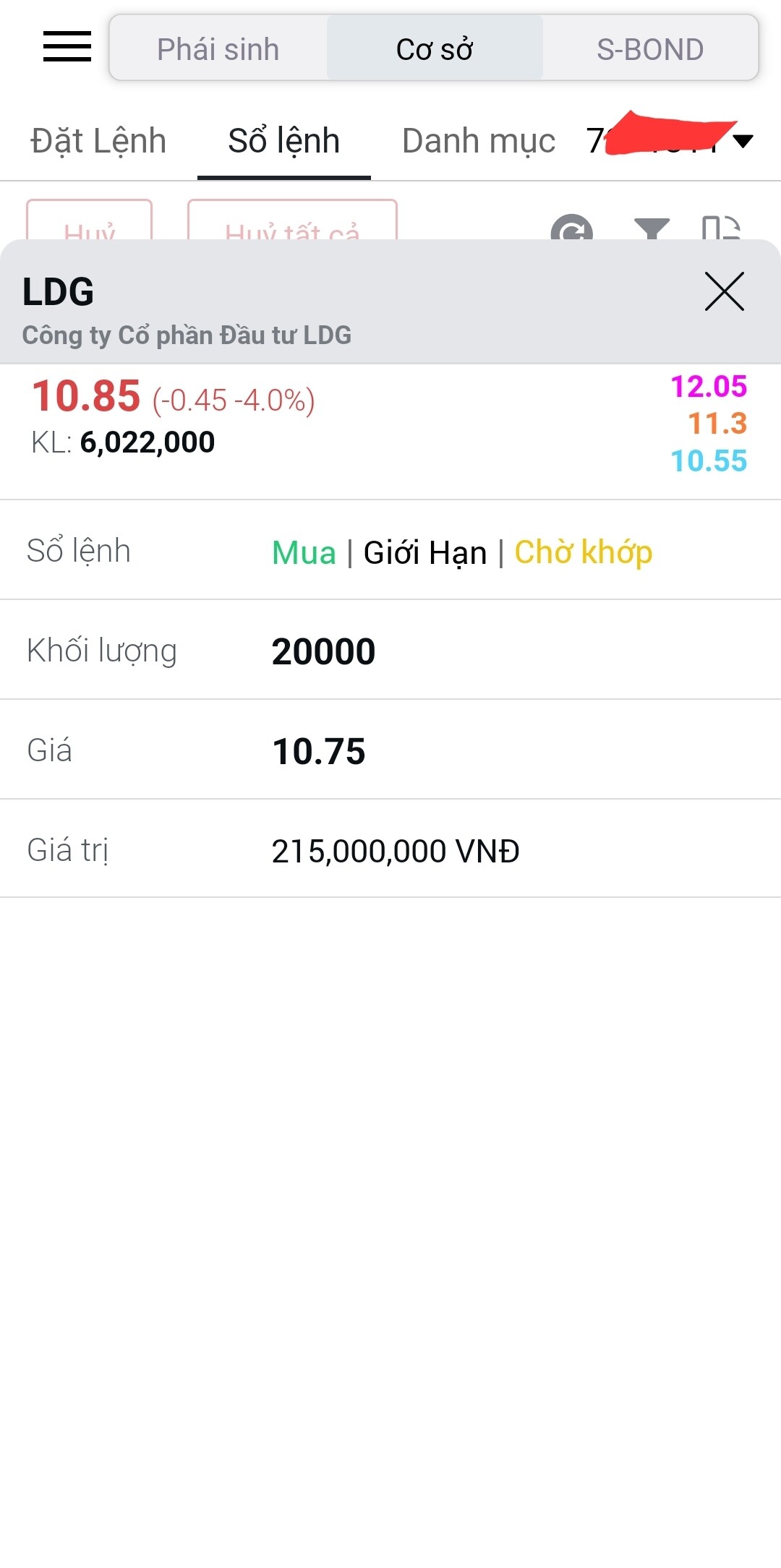Screen dimensions: 781x1568
Task: Select the Cơ sở segment
Action: (x=434, y=49)
